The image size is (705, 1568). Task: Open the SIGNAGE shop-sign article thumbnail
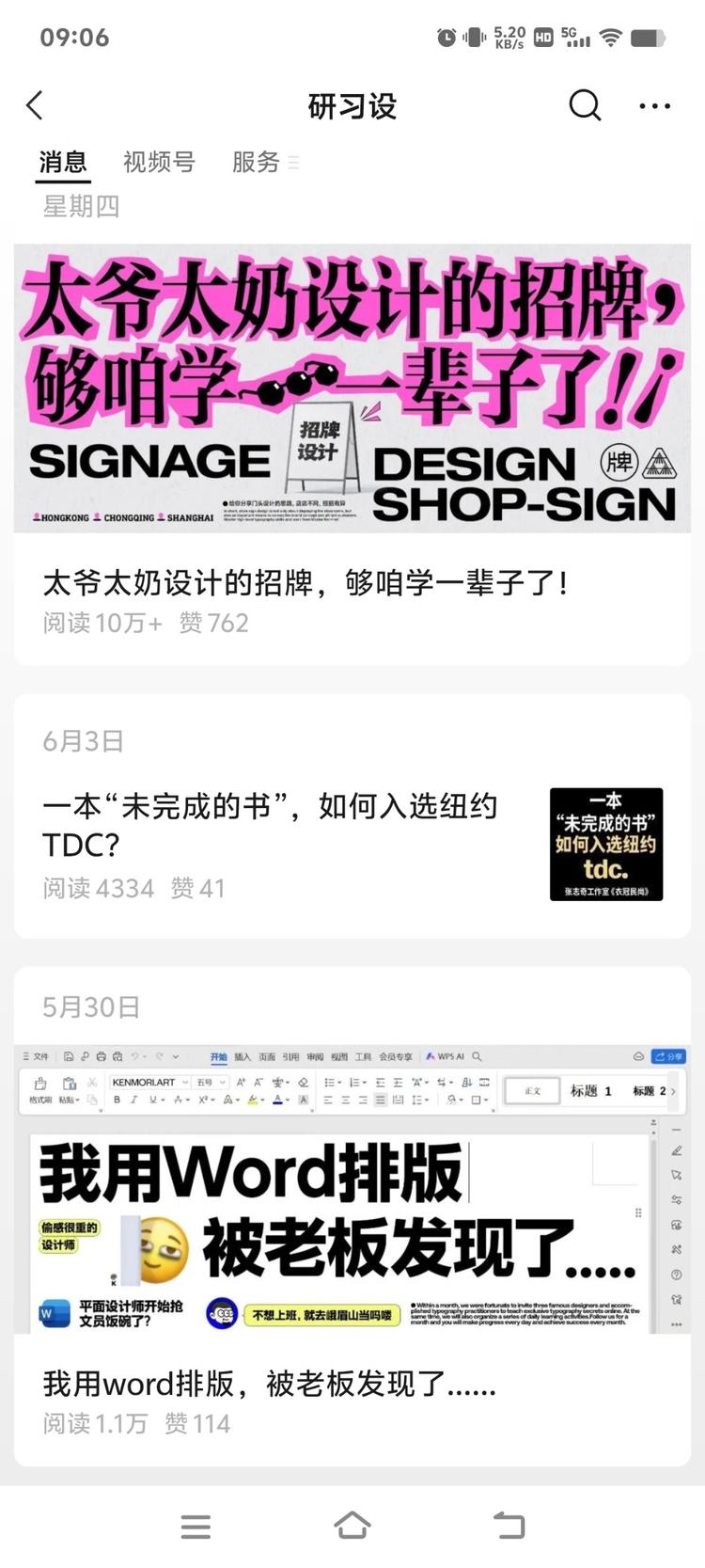[x=351, y=386]
